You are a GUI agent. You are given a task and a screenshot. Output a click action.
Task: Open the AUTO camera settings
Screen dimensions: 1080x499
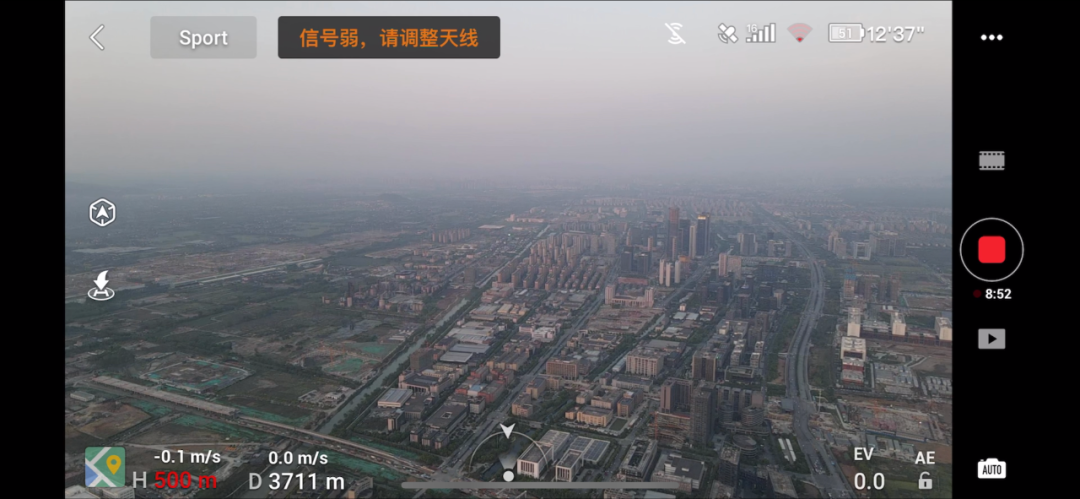[x=991, y=469]
